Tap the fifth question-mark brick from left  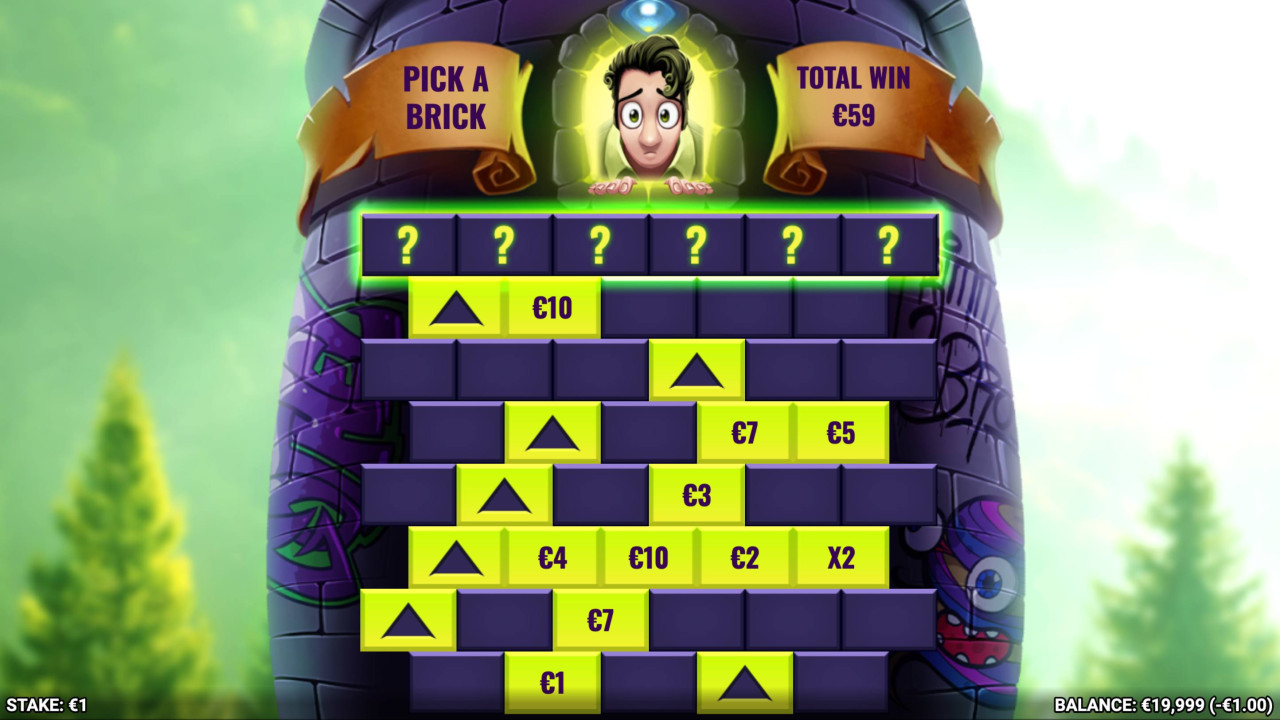pos(792,245)
